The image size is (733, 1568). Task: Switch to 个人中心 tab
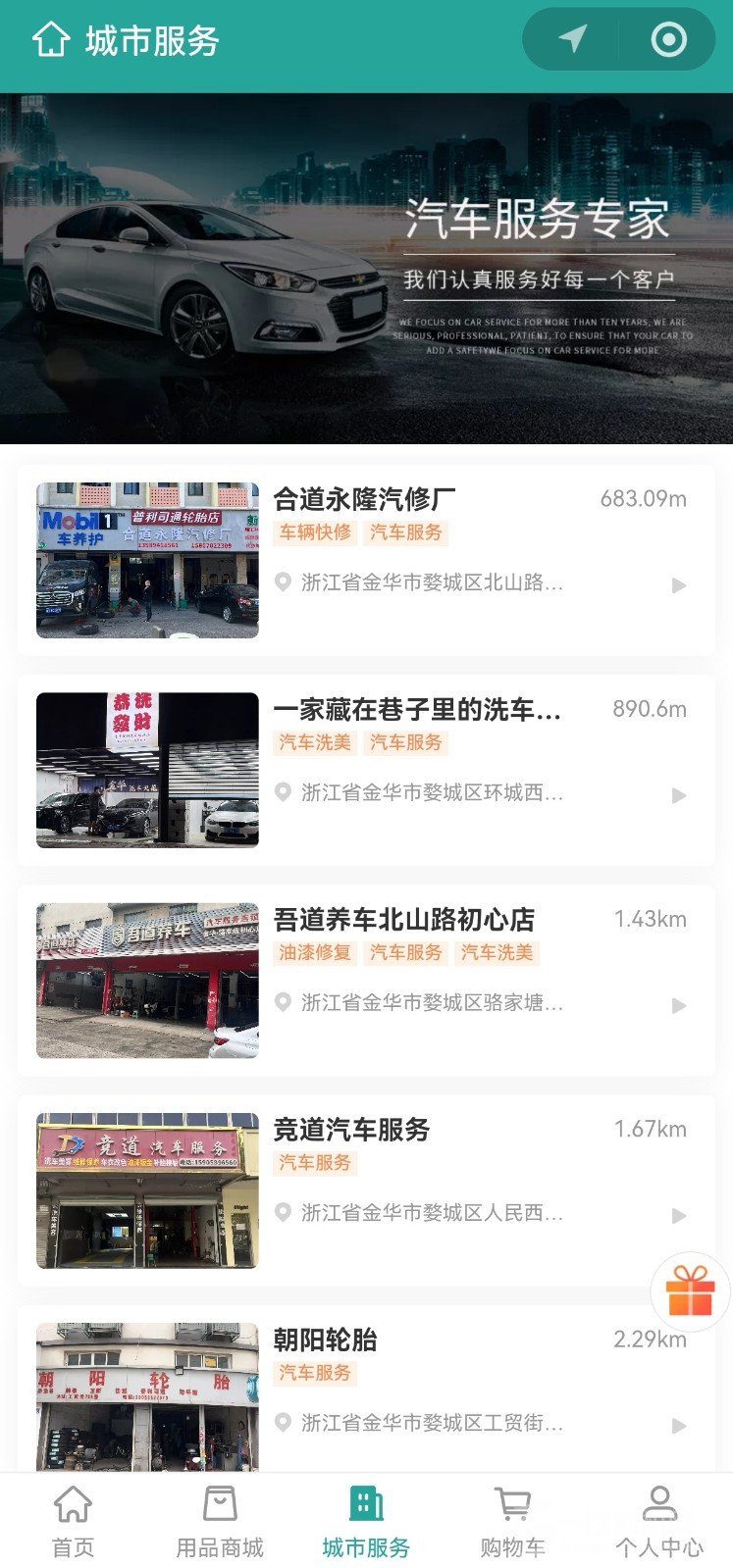pos(659,1521)
